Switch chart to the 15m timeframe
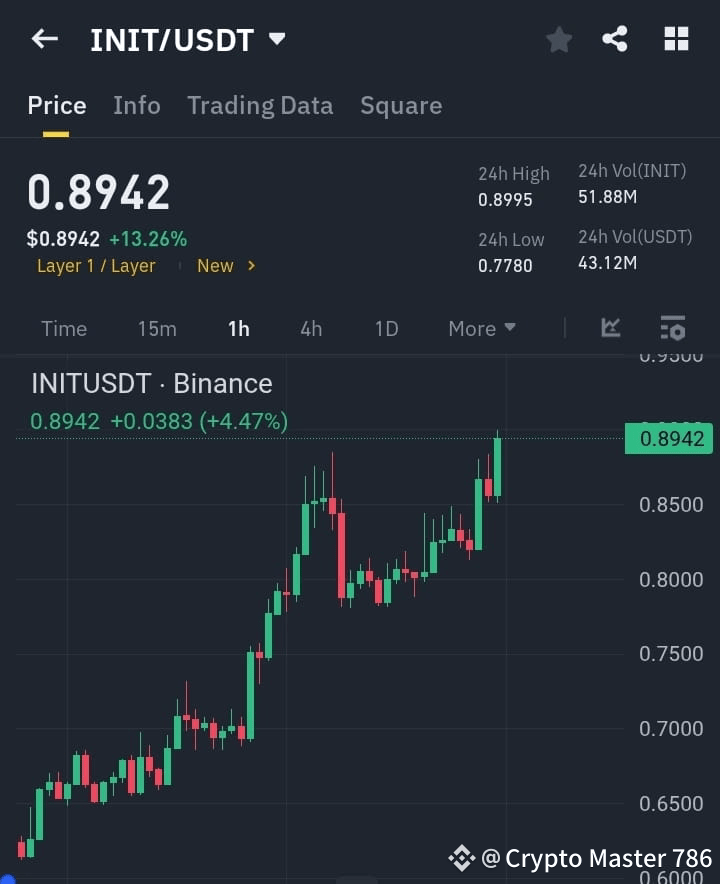Viewport: 720px width, 884px height. 157,328
